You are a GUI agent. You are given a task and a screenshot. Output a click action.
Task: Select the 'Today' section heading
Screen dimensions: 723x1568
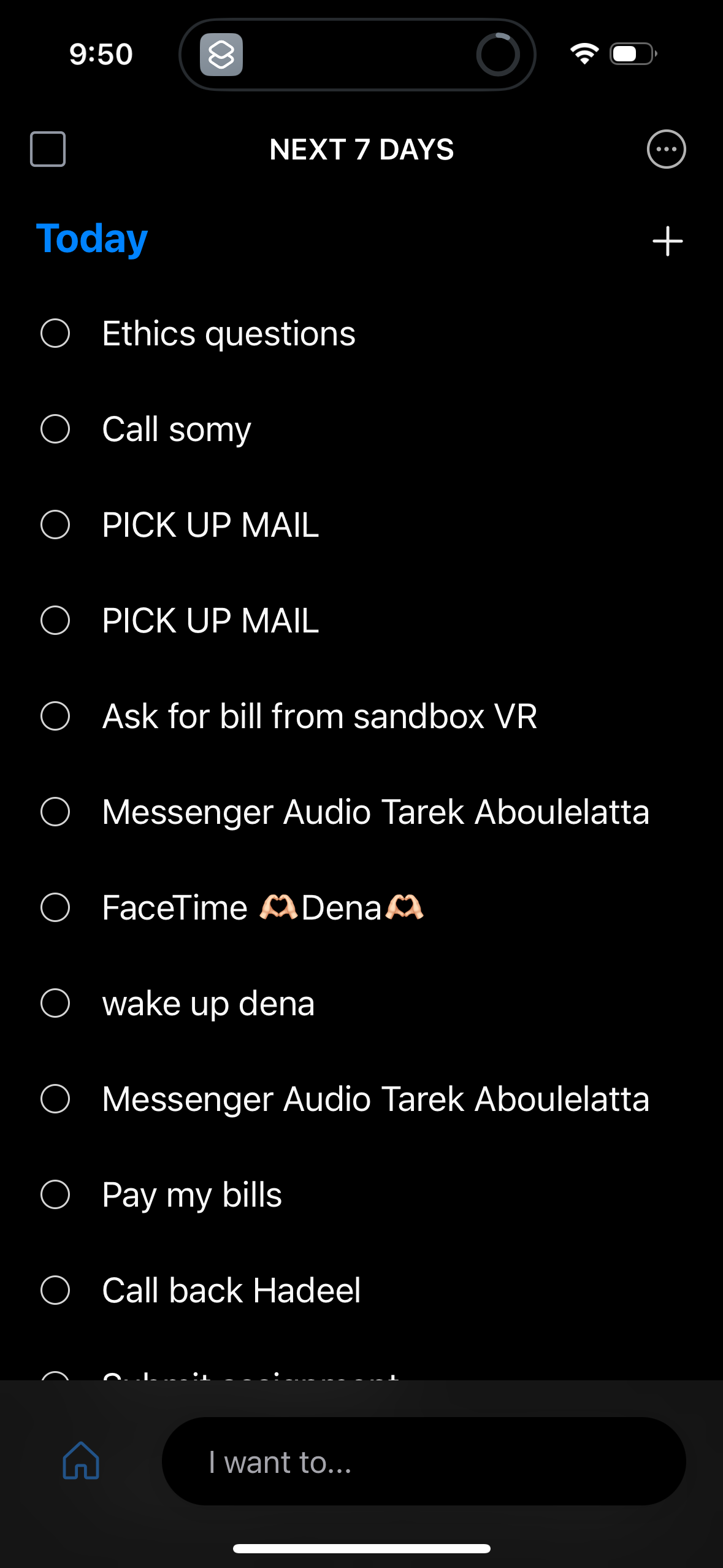pos(91,240)
